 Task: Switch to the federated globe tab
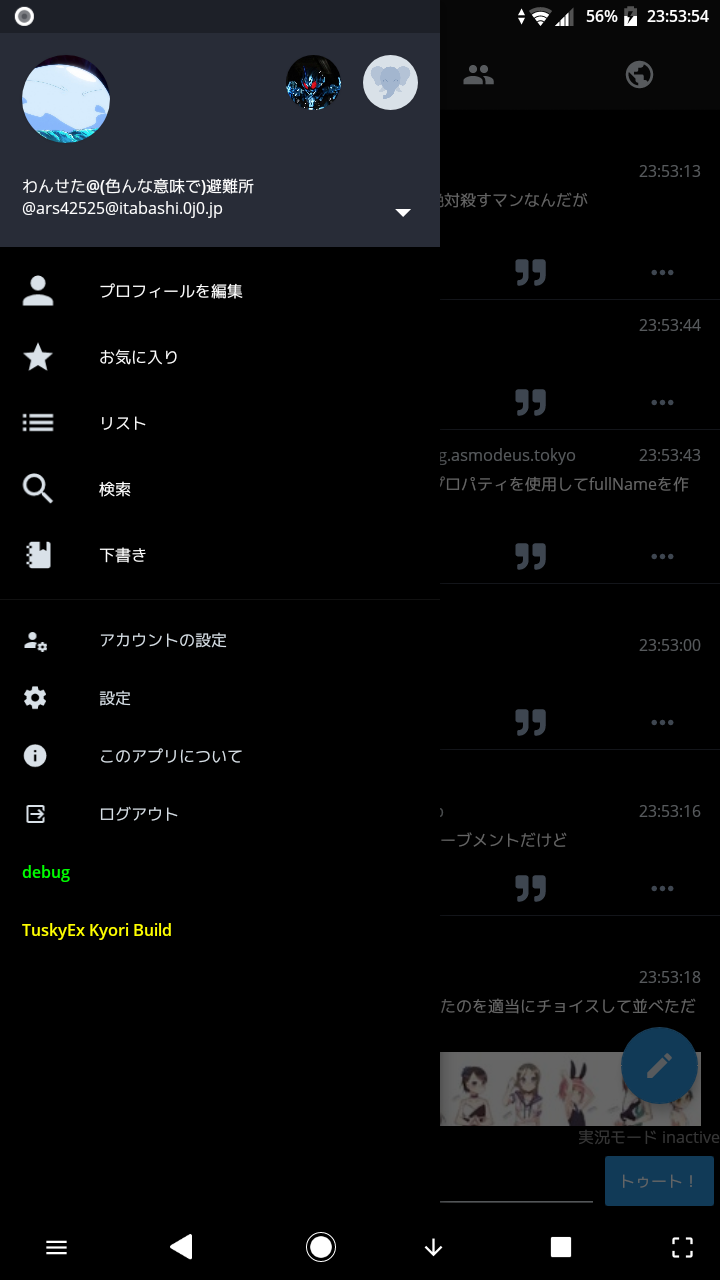click(639, 75)
